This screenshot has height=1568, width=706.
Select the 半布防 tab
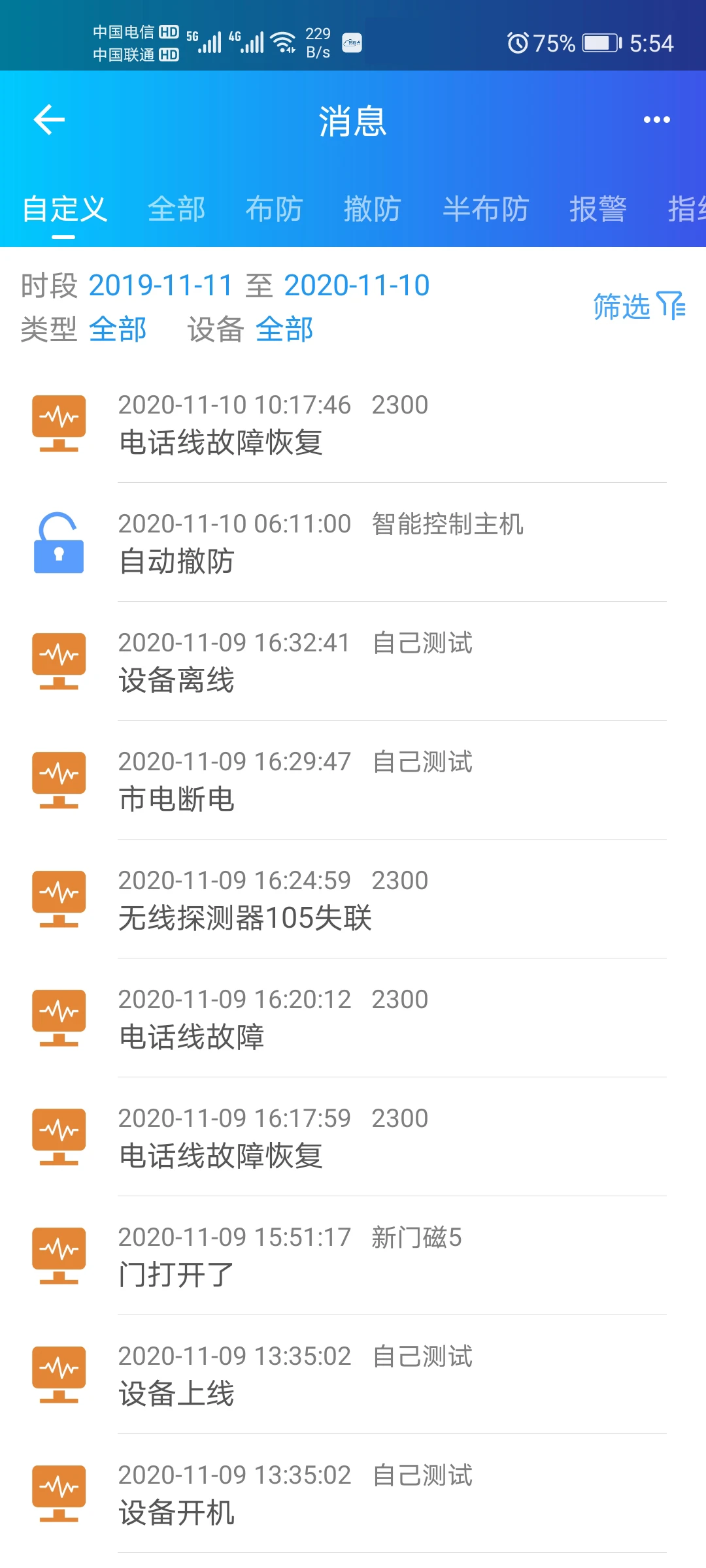(x=486, y=209)
